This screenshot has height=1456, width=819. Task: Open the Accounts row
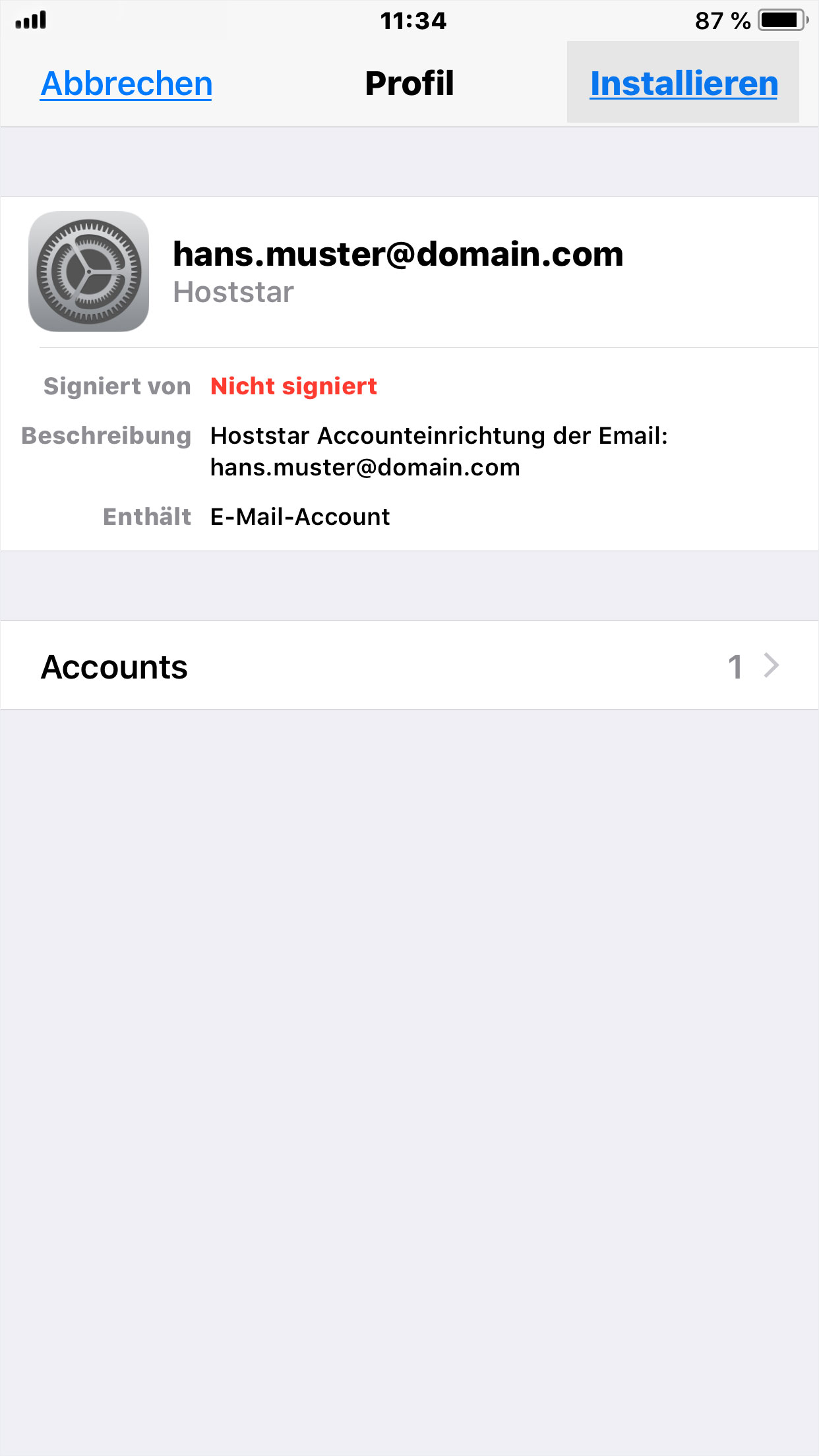(x=409, y=665)
